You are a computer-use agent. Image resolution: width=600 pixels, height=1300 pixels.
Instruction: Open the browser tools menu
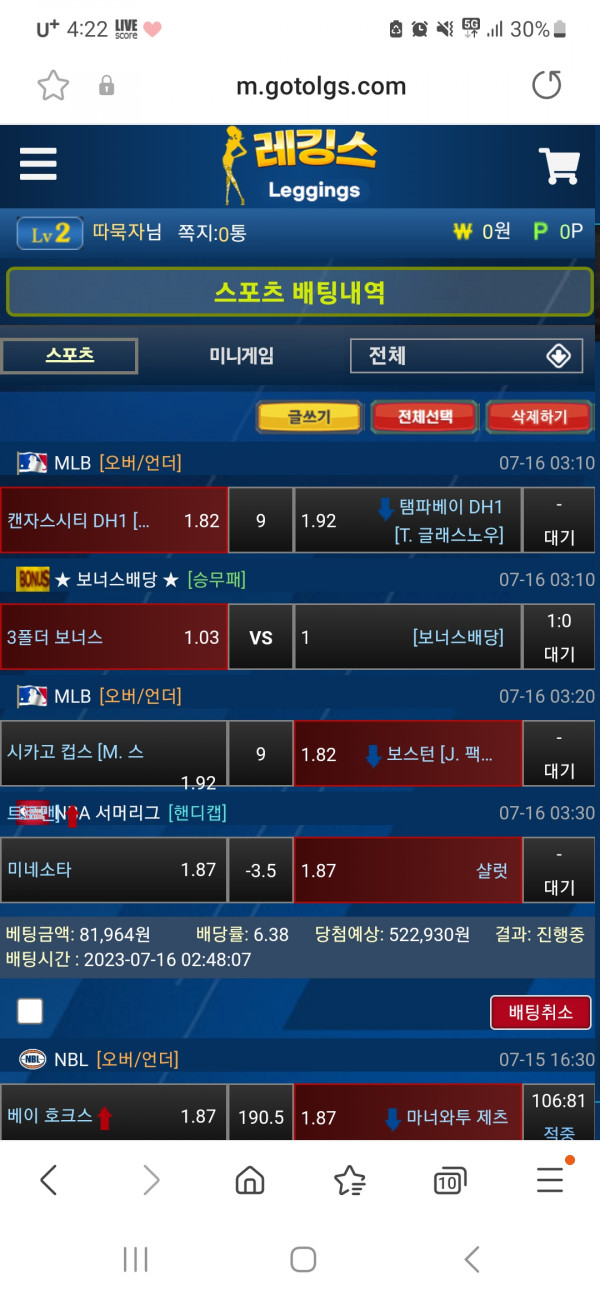point(550,1181)
